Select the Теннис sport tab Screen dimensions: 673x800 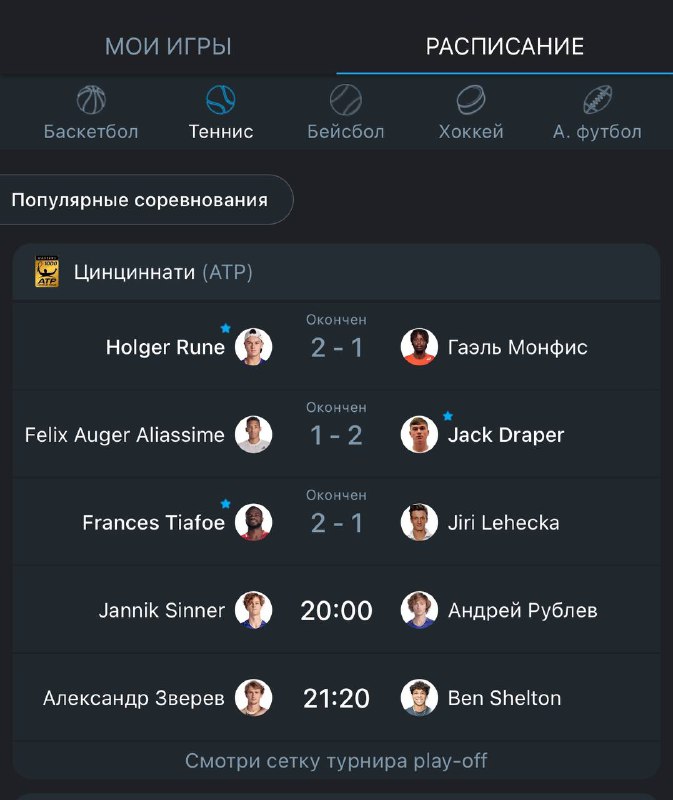coord(221,113)
